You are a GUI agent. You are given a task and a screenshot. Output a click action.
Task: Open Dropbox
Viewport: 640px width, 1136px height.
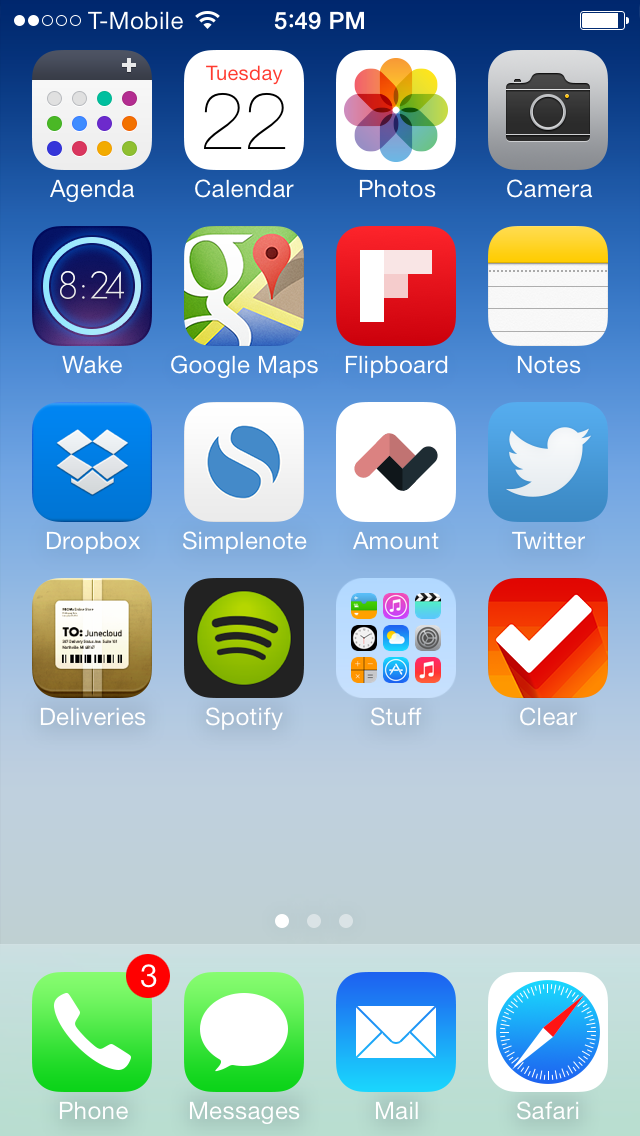pyautogui.click(x=92, y=462)
